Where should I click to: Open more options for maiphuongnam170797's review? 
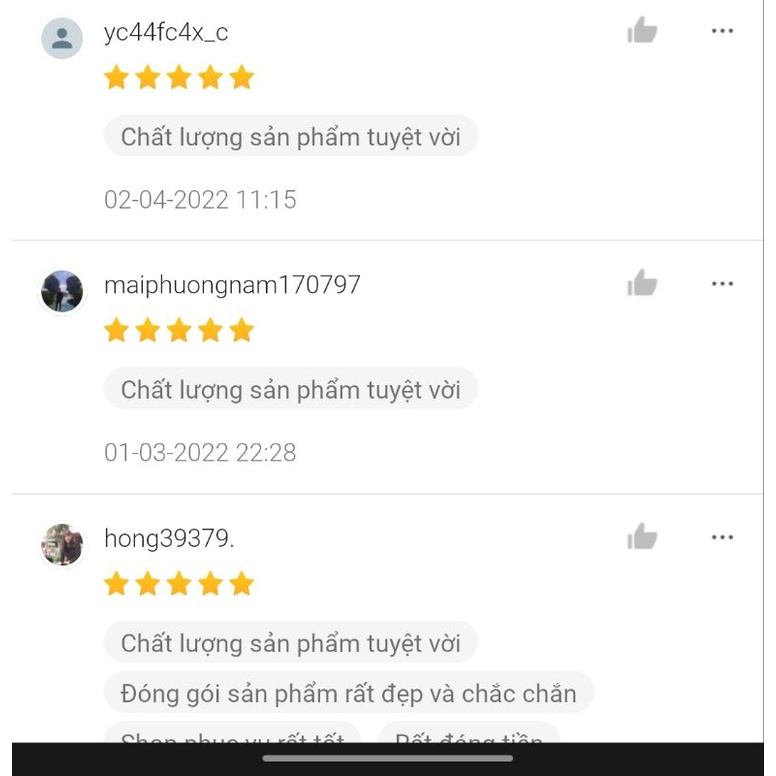[x=722, y=284]
